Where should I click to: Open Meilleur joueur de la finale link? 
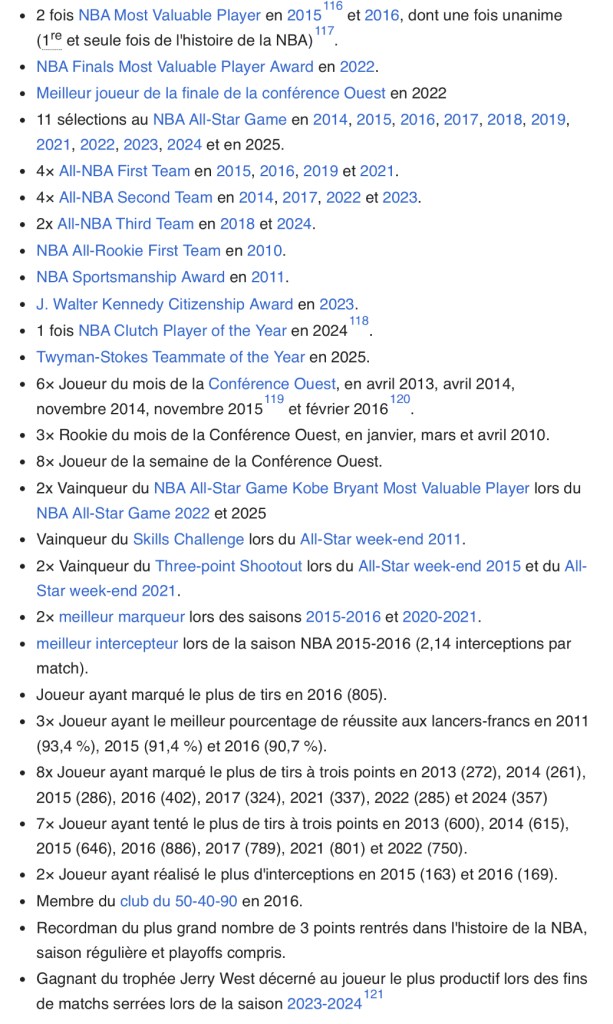[210, 93]
